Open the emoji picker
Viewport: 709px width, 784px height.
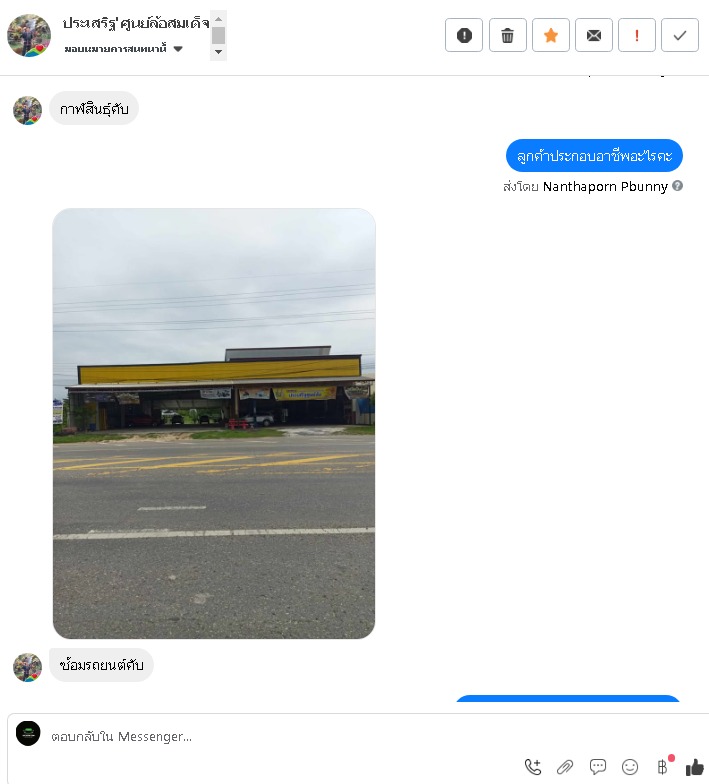(x=630, y=767)
